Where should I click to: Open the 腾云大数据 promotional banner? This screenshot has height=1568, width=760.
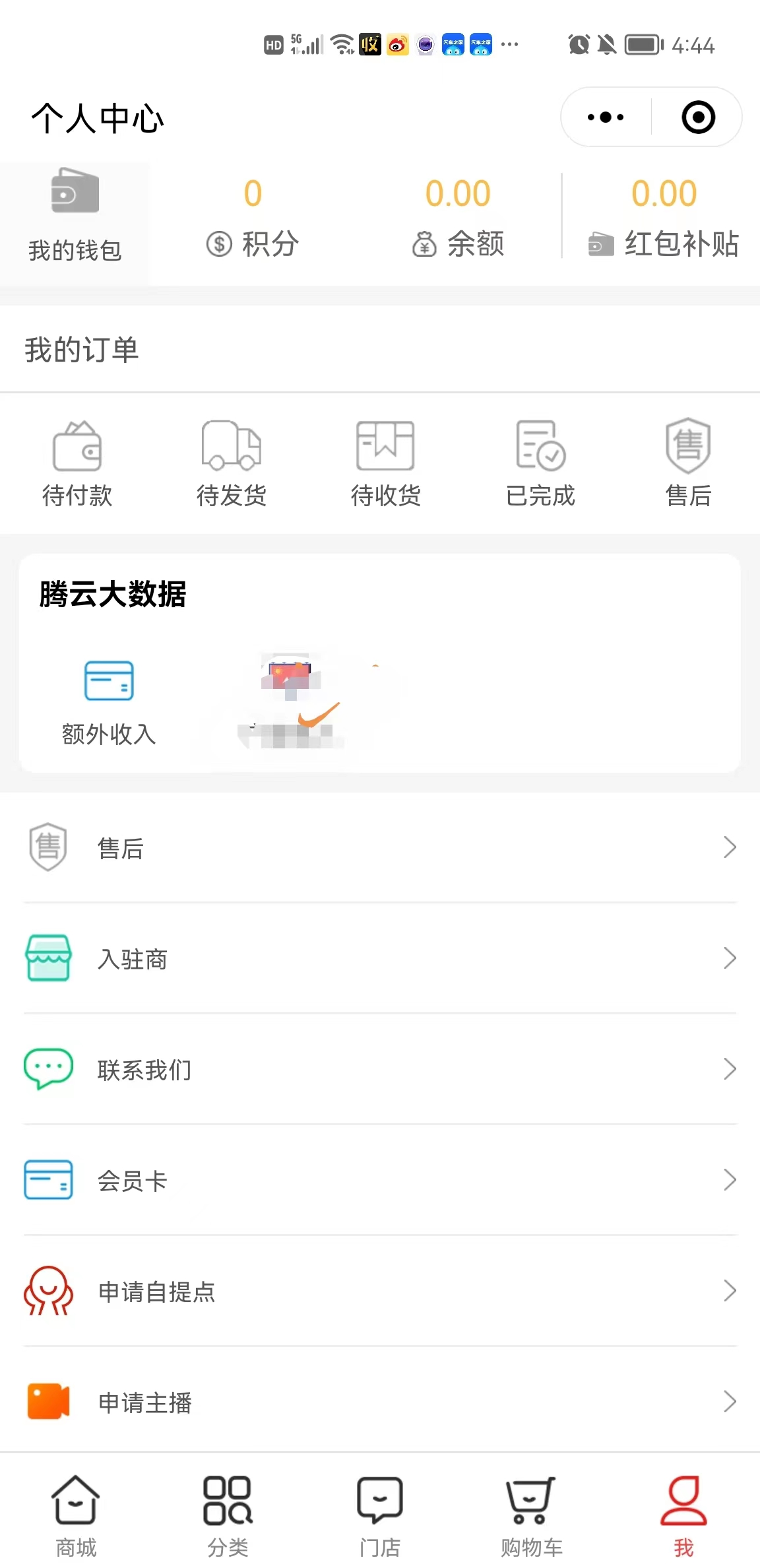pyautogui.click(x=380, y=662)
